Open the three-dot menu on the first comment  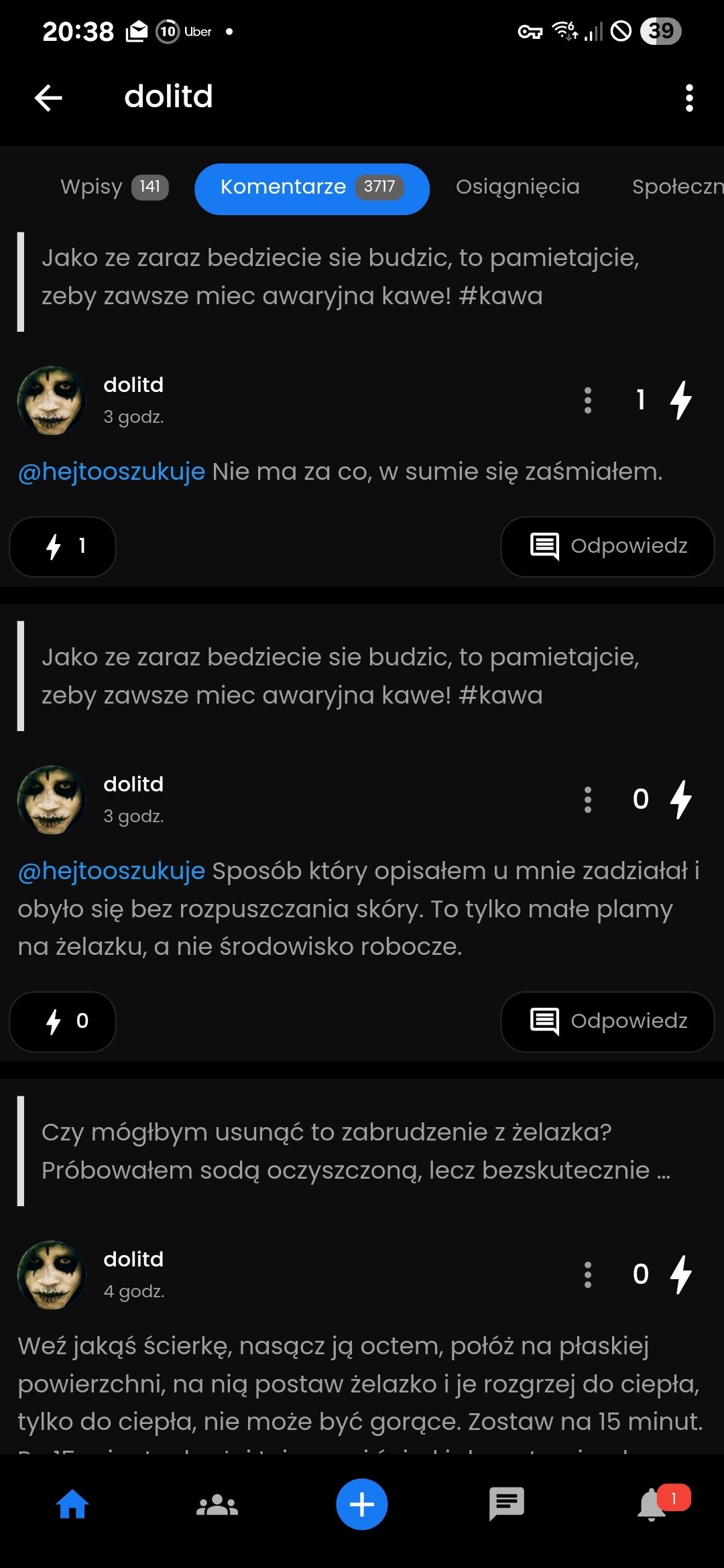[x=588, y=400]
